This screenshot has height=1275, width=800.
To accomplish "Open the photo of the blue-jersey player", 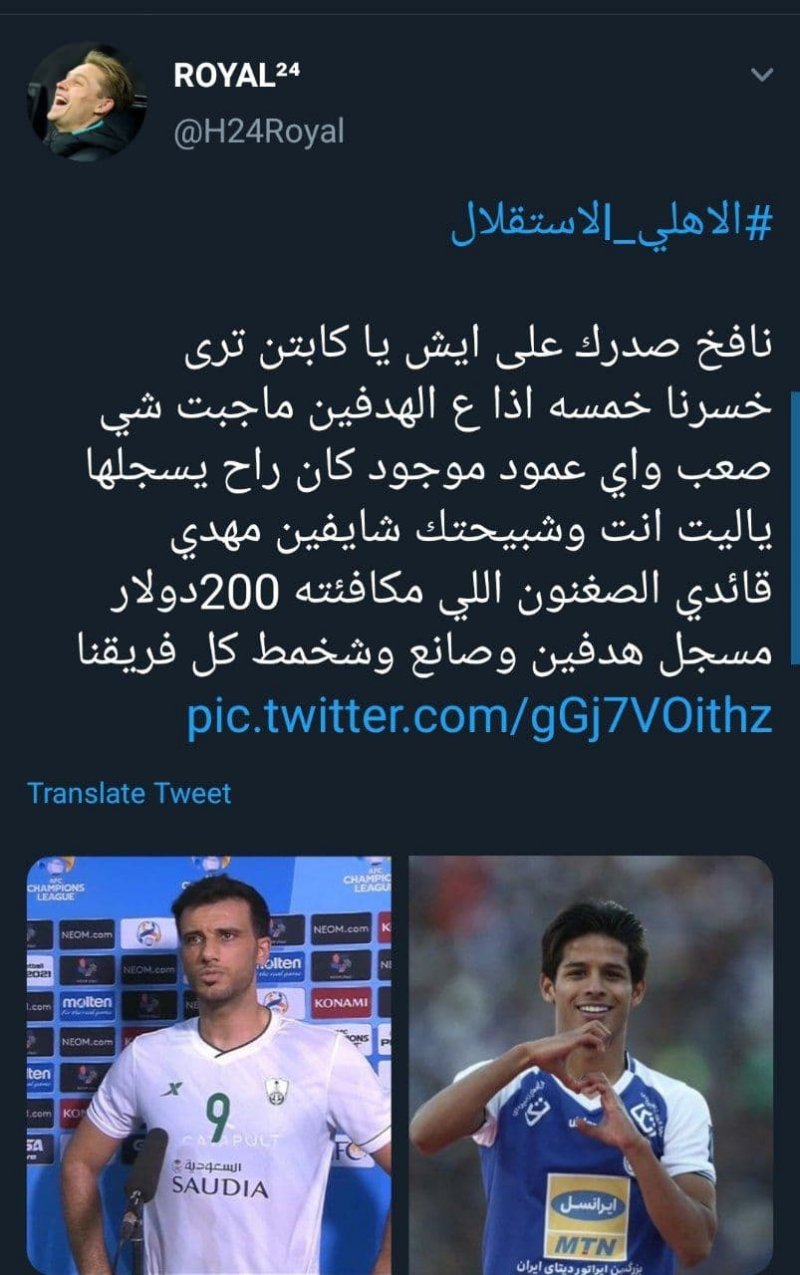I will coord(591,1064).
